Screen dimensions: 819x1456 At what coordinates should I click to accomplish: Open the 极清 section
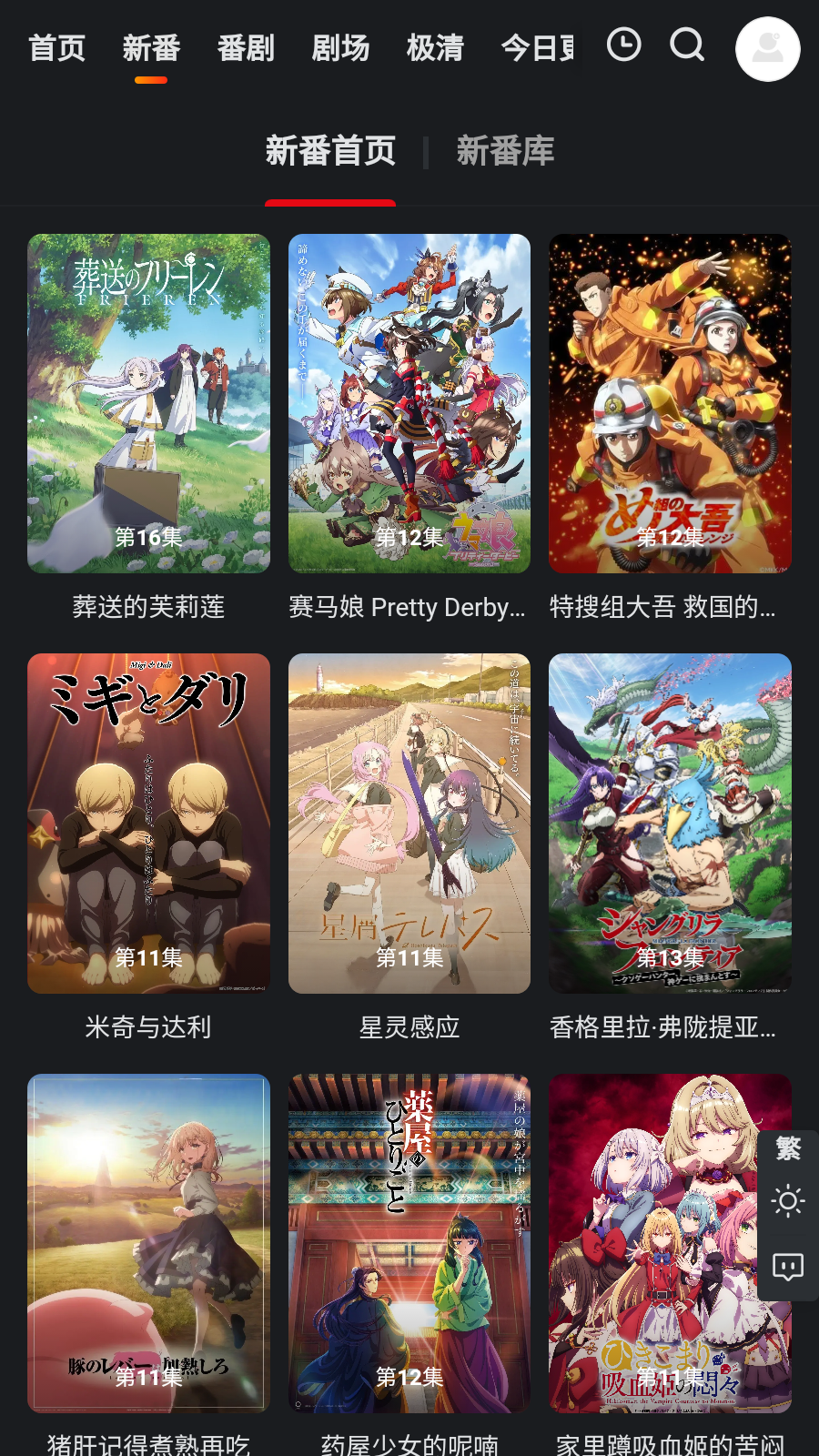pyautogui.click(x=435, y=49)
